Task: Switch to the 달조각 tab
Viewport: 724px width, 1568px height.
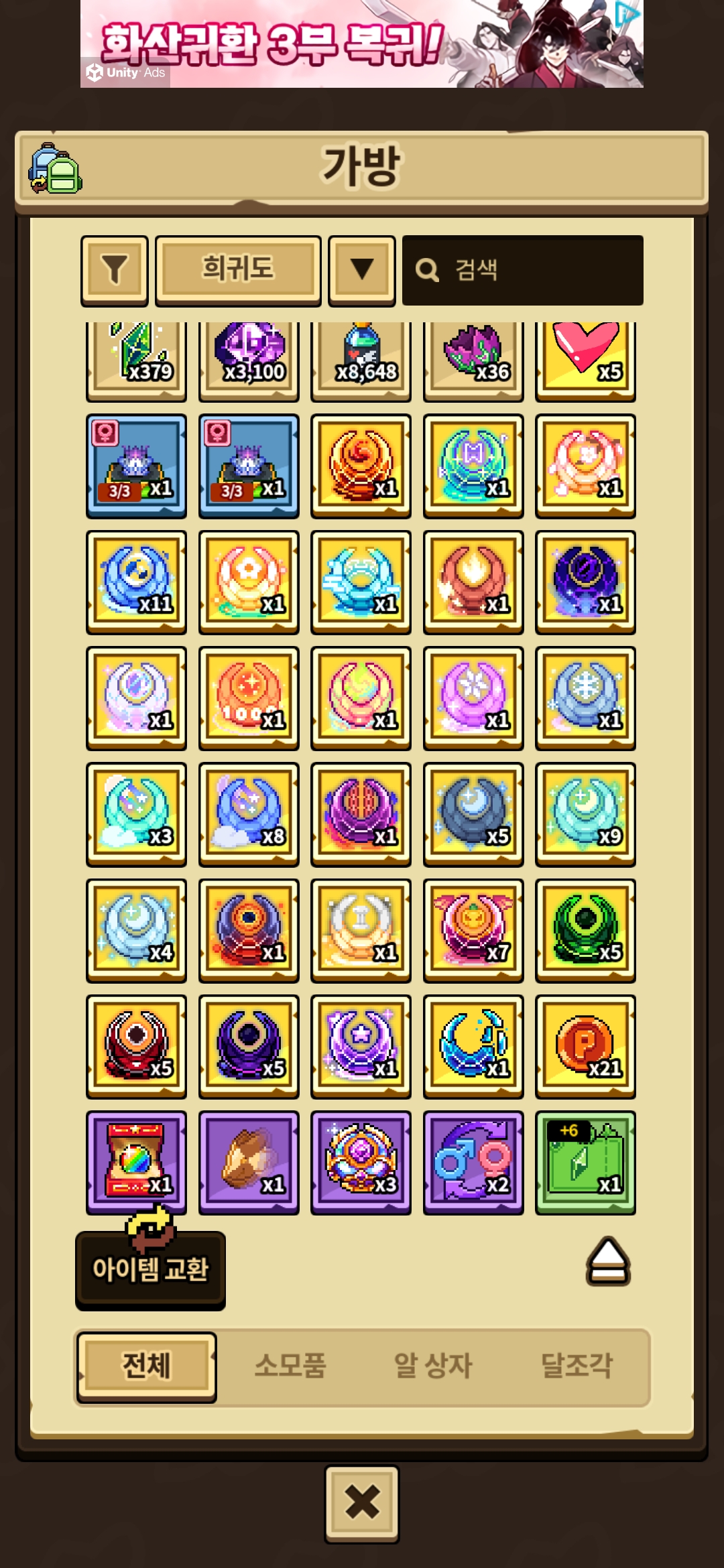Action: (x=577, y=1366)
